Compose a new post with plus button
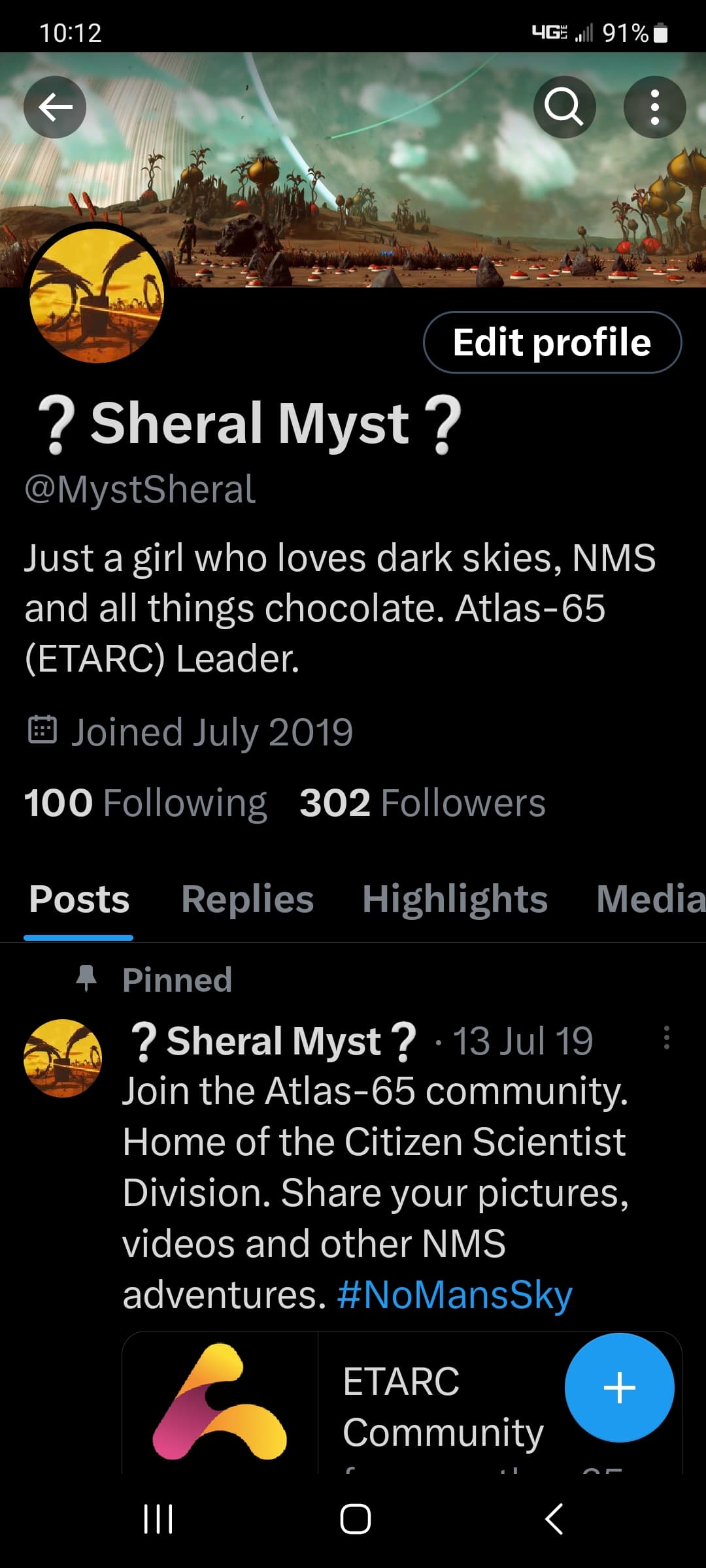706x1568 pixels. (619, 1388)
